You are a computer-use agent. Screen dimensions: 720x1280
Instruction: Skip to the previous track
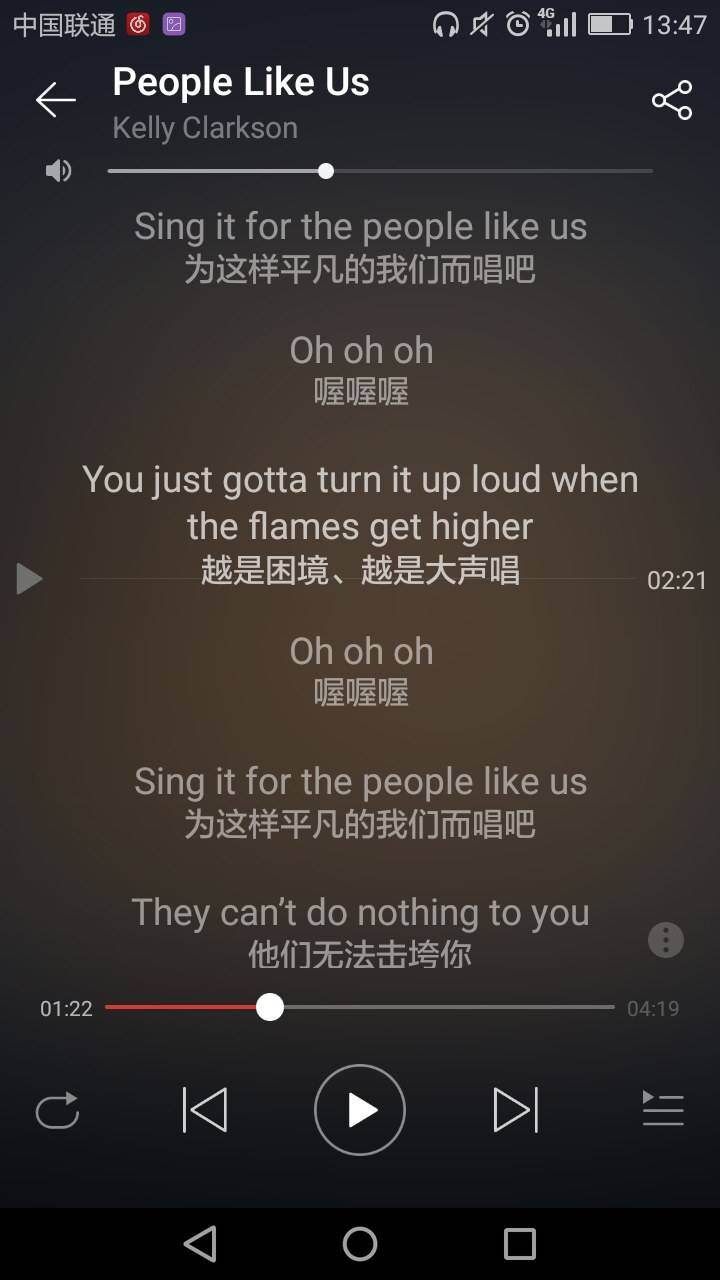click(x=205, y=1110)
